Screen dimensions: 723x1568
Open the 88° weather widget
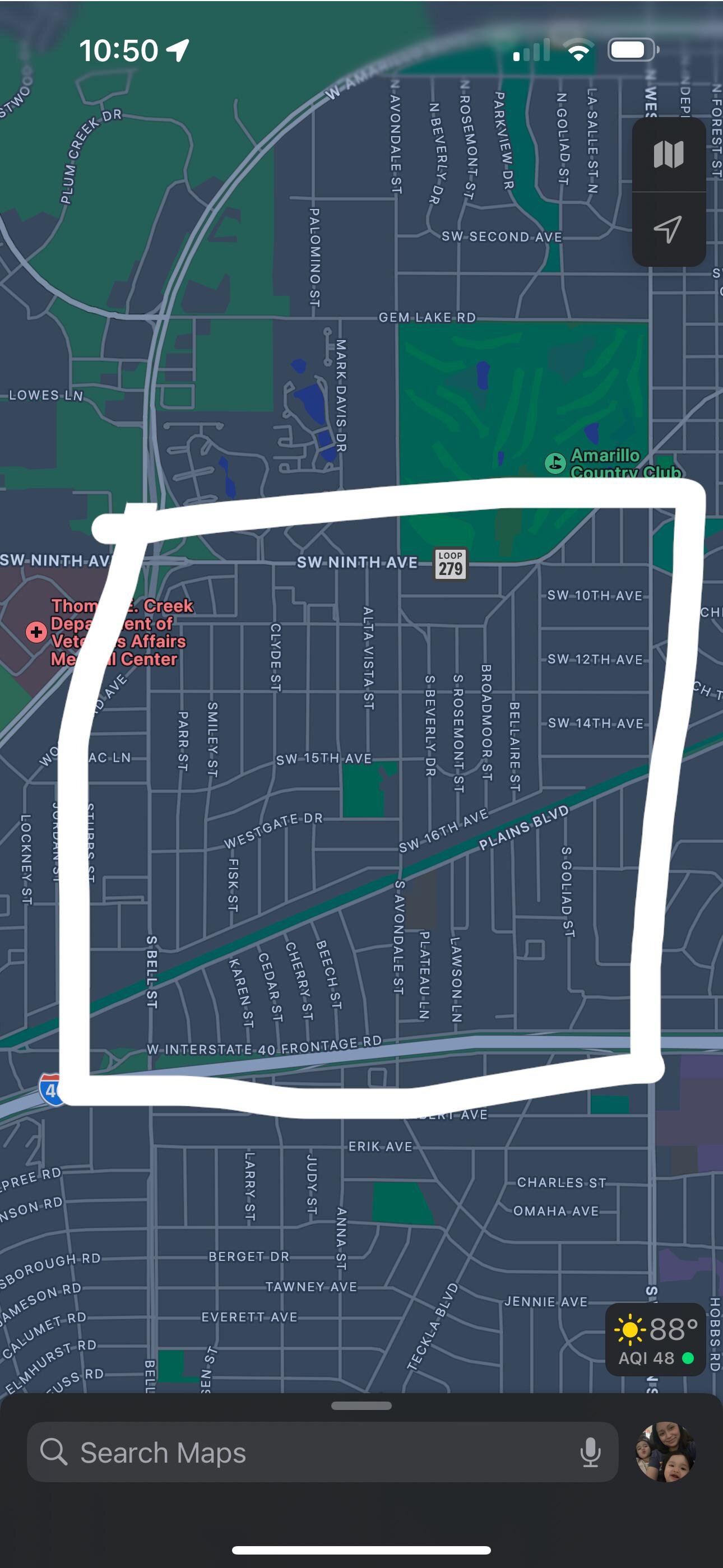tap(655, 1339)
